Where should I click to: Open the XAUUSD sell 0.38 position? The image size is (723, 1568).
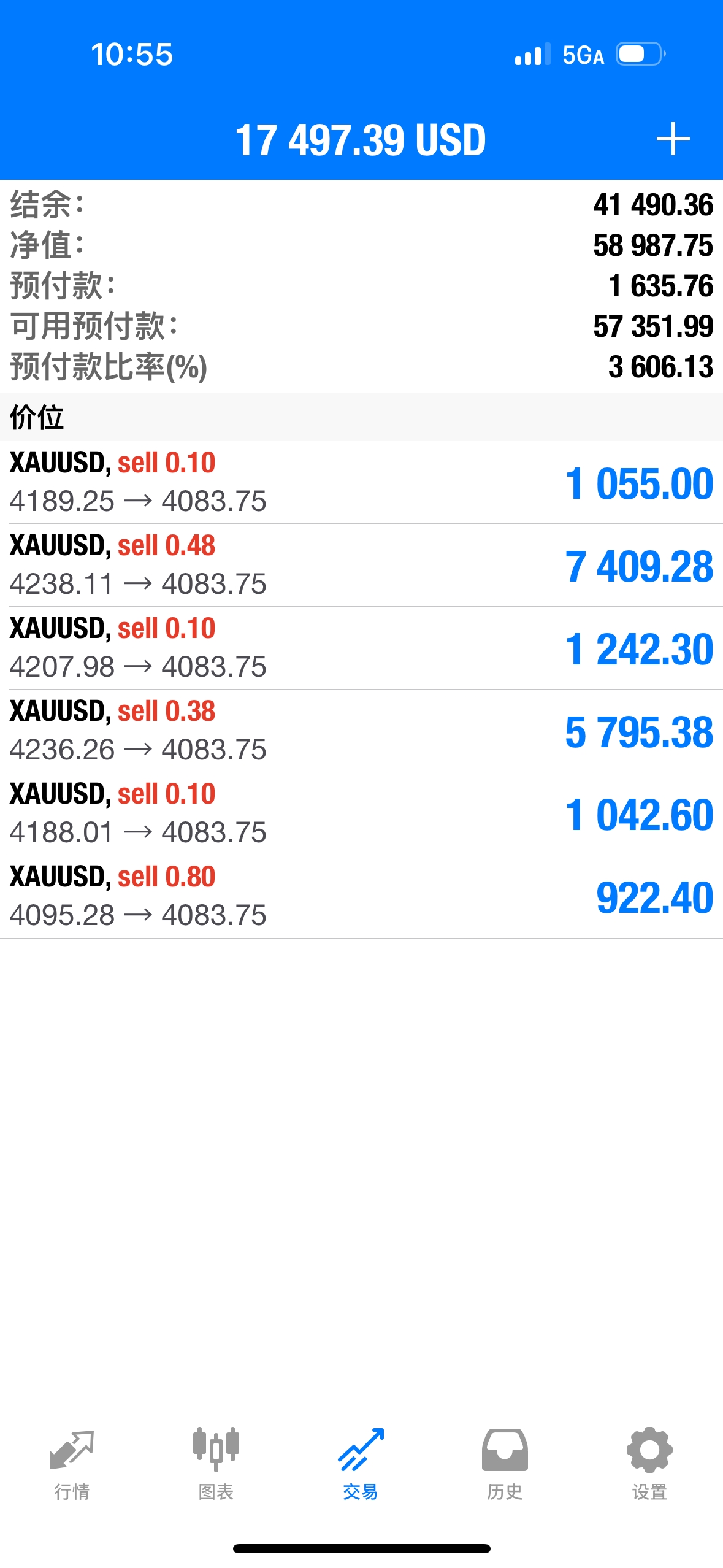pyautogui.click(x=361, y=731)
